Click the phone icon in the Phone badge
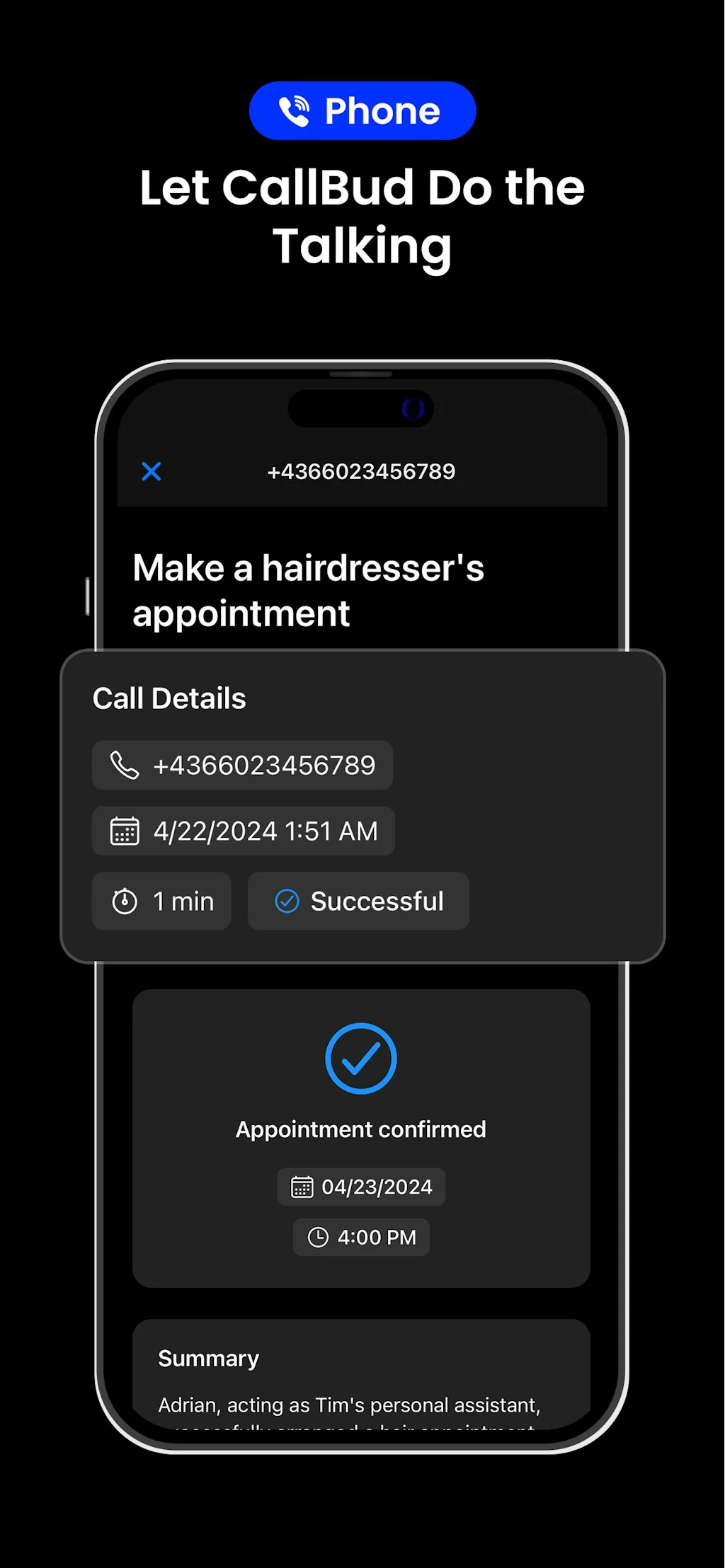 [295, 110]
